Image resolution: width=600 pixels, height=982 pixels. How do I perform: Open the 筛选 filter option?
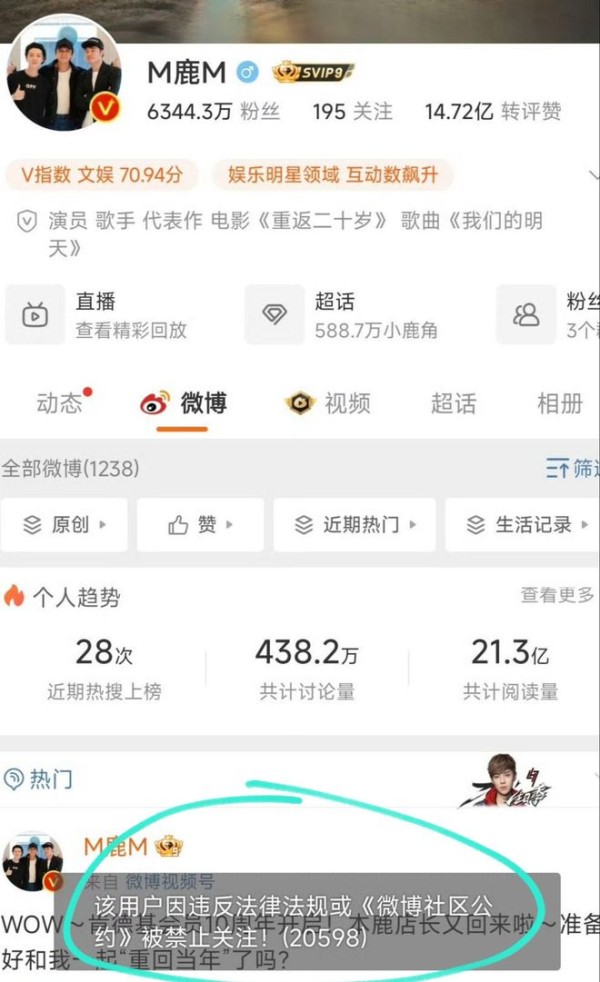[572, 468]
